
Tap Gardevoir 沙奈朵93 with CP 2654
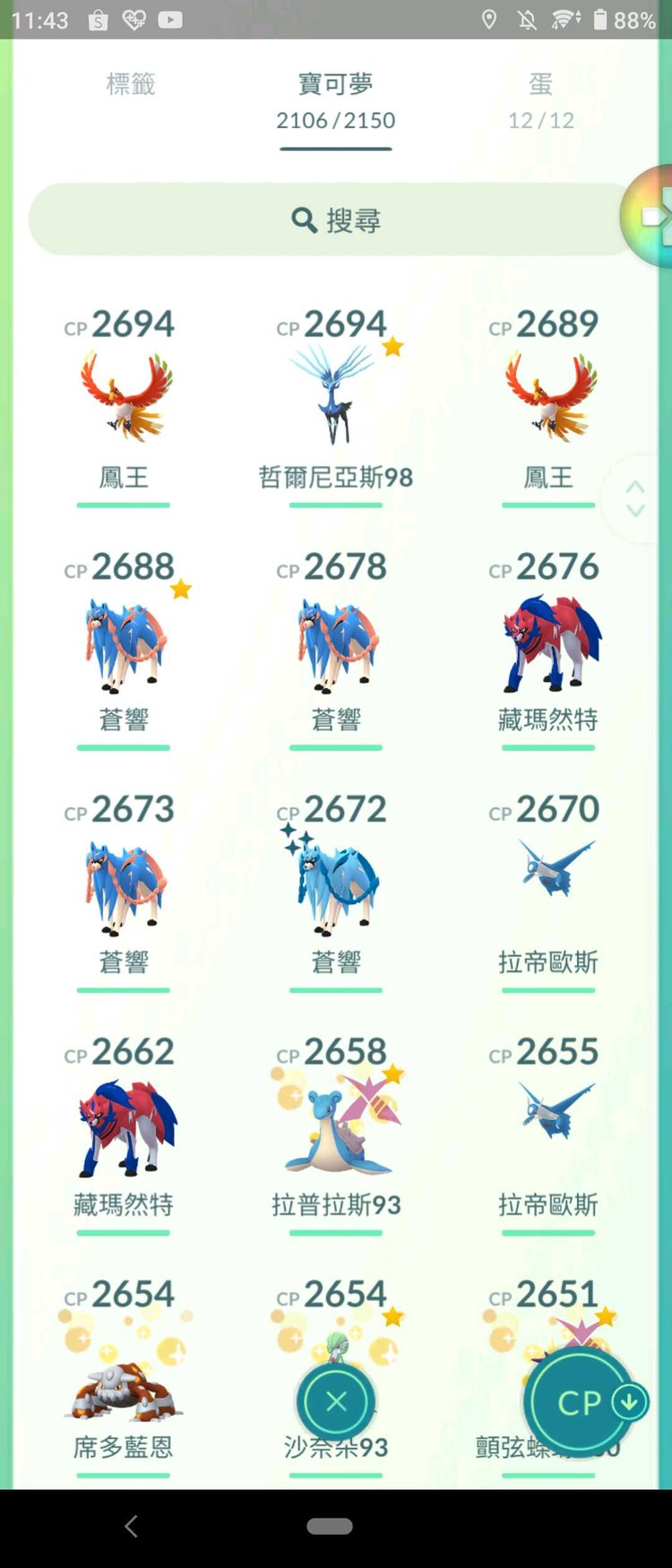336,1344
